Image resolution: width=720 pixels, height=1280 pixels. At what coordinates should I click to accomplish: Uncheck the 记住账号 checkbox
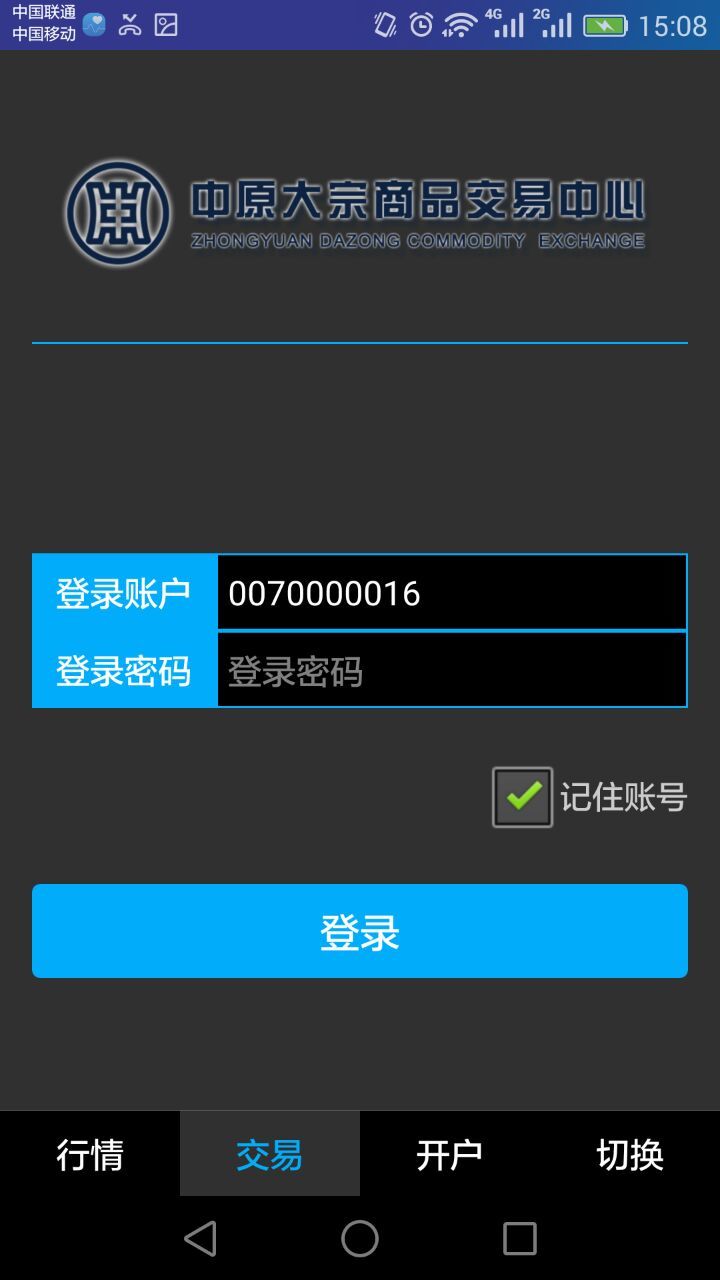click(x=522, y=797)
